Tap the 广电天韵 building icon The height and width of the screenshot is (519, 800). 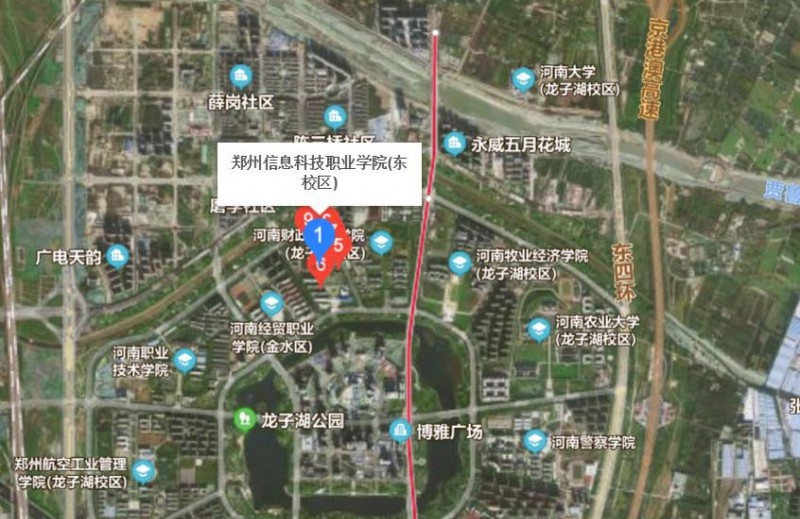pyautogui.click(x=118, y=257)
